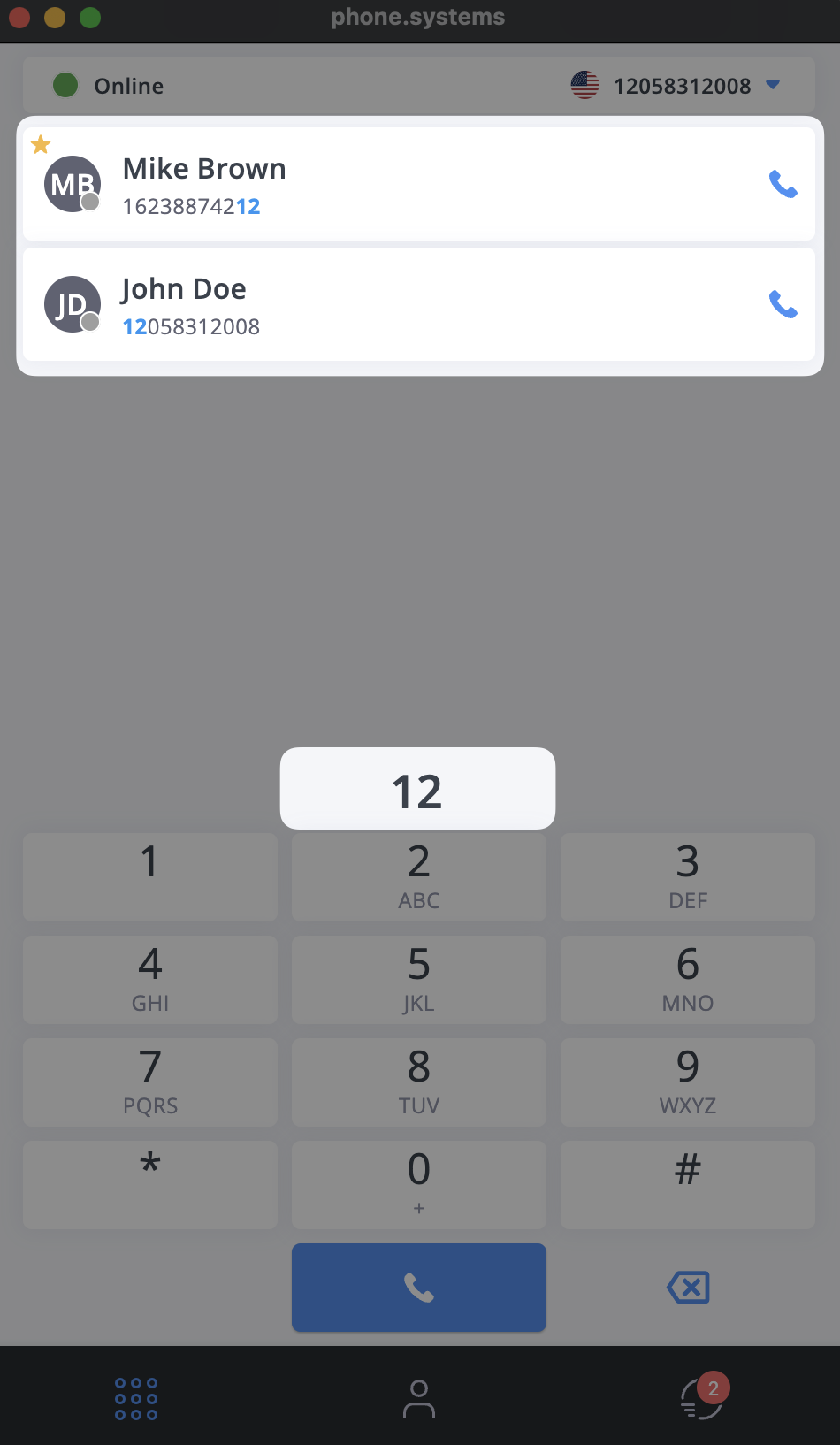
Task: Call Mike Brown using the phone icon
Action: pos(783,184)
